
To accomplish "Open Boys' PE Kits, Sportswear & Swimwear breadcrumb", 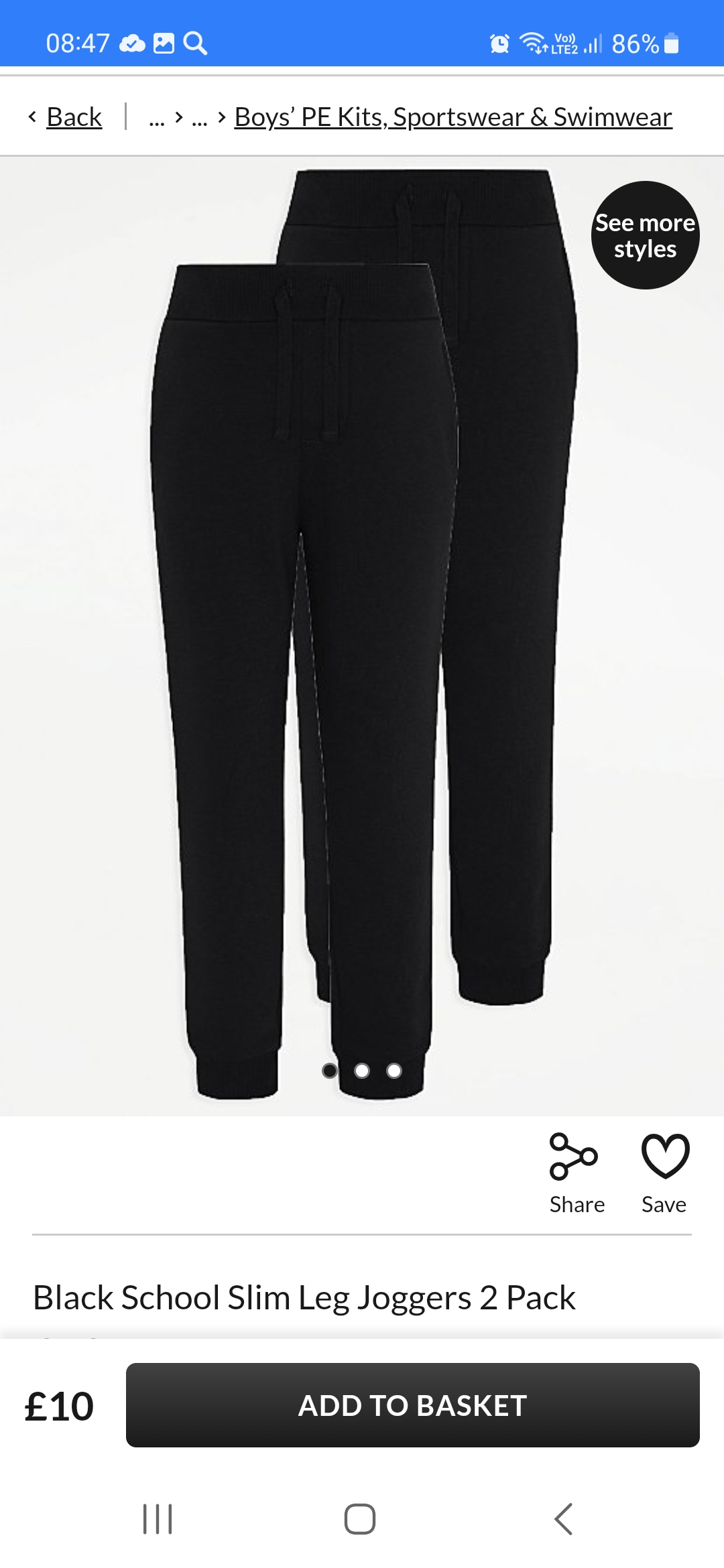I will coord(453,117).
